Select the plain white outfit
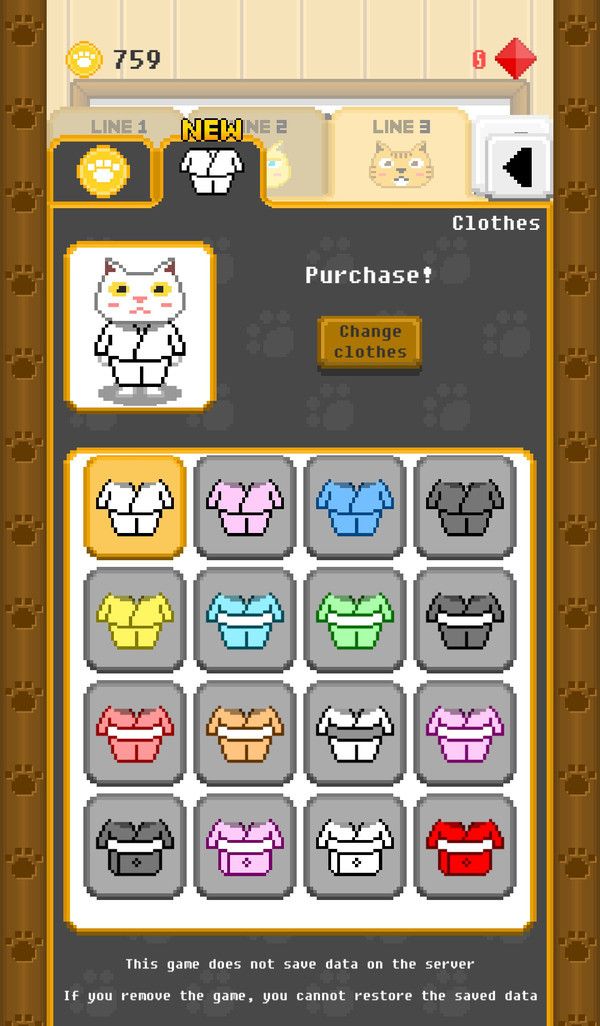Viewport: 600px width, 1026px height. 135,507
